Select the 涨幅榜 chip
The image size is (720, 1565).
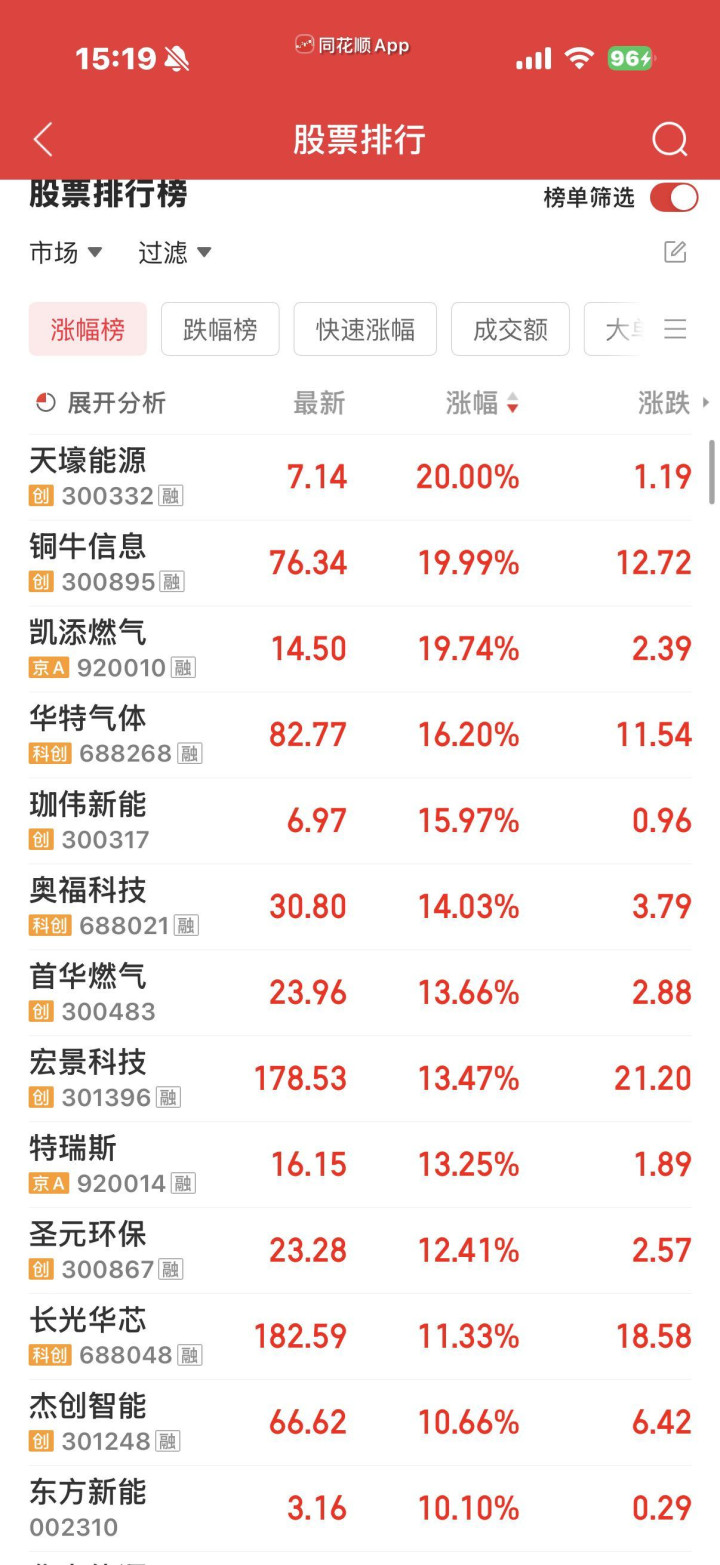[x=88, y=329]
